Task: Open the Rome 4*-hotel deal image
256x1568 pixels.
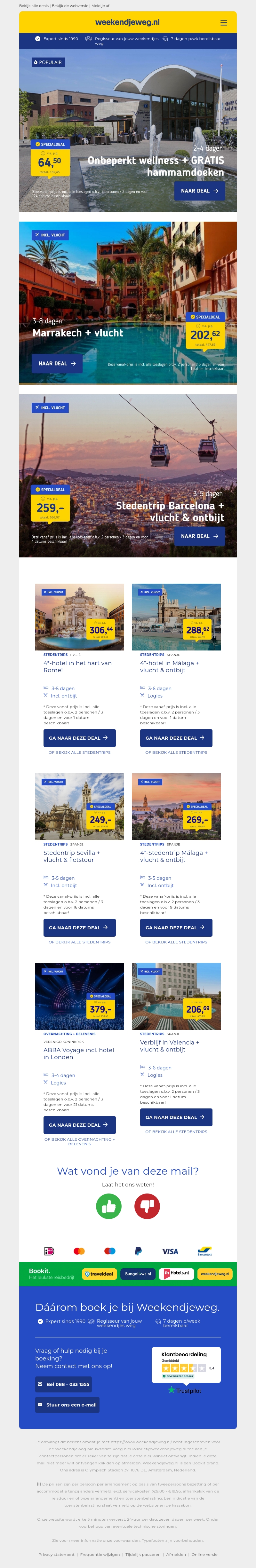Action: (x=79, y=617)
